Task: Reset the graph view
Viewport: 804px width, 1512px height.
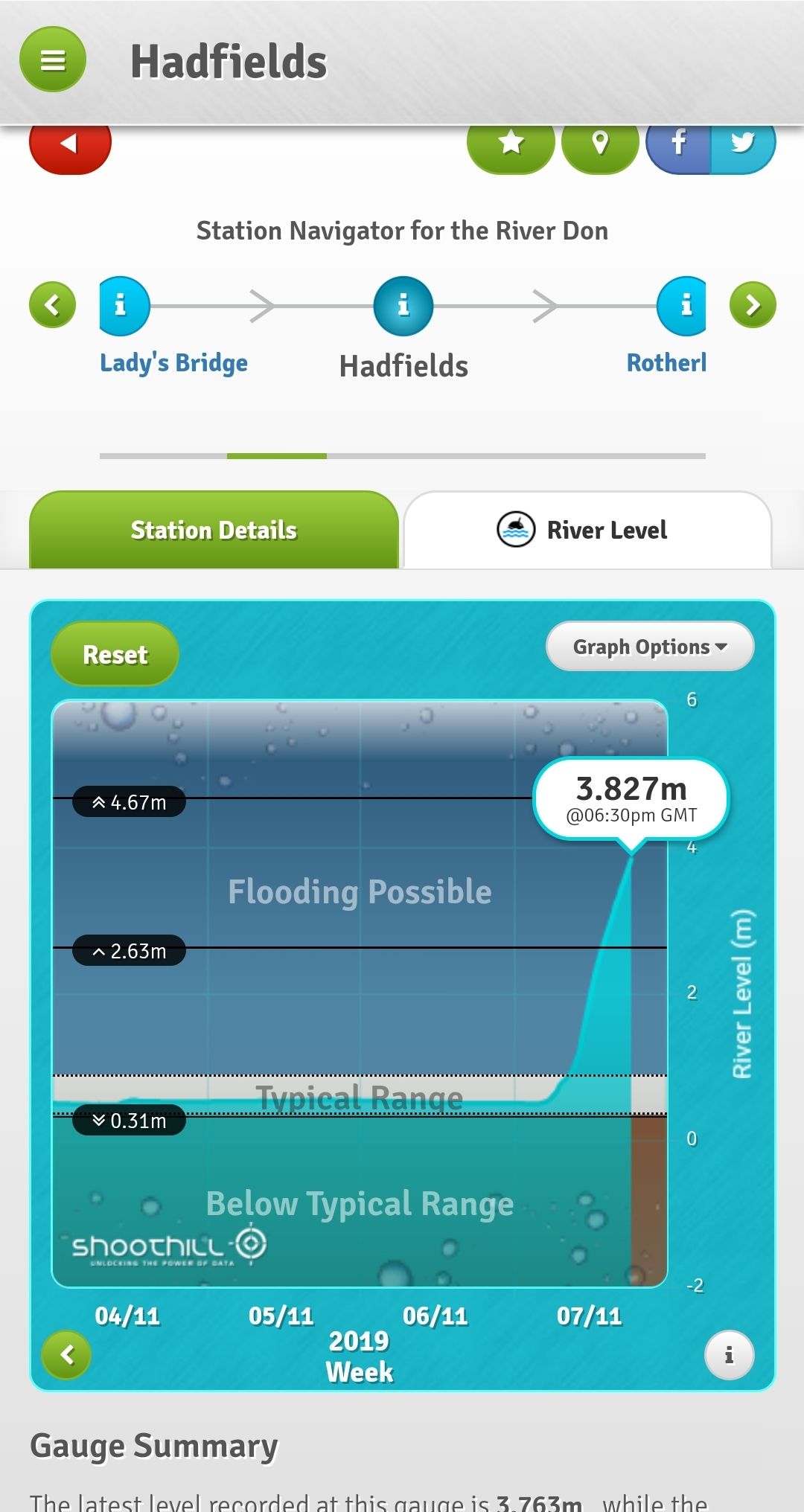Action: (115, 654)
